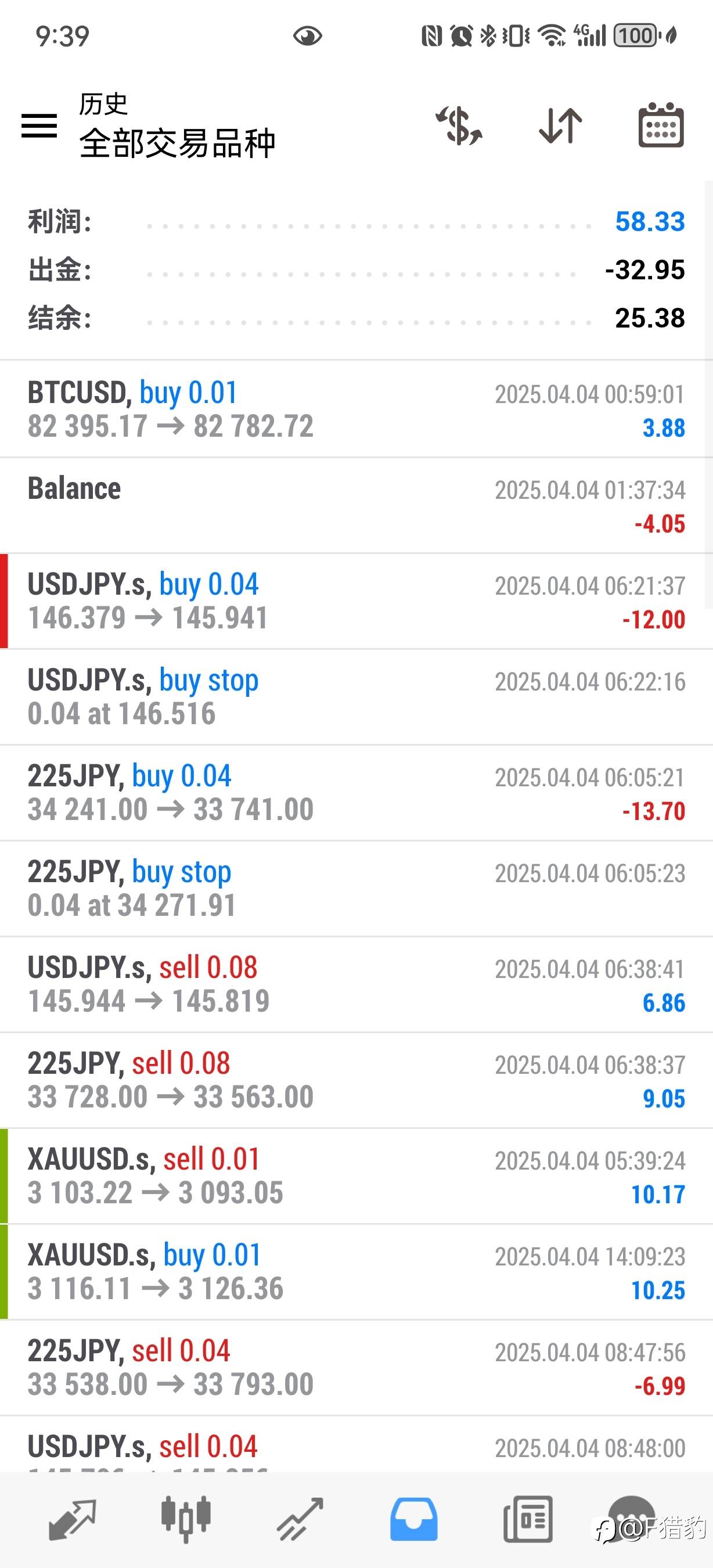Open the 225JPY sell 0.08 trade

point(356,1080)
